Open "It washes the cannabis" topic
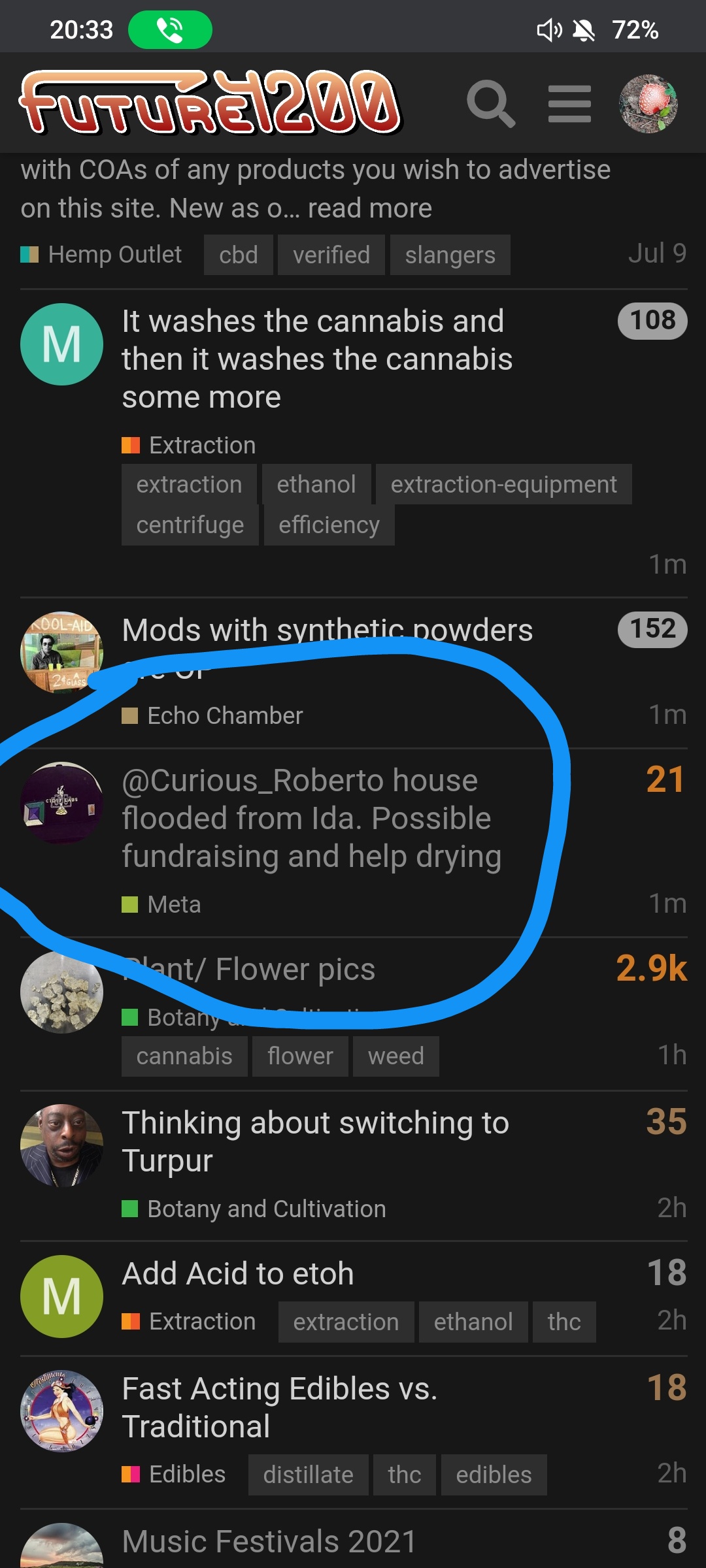 [316, 359]
